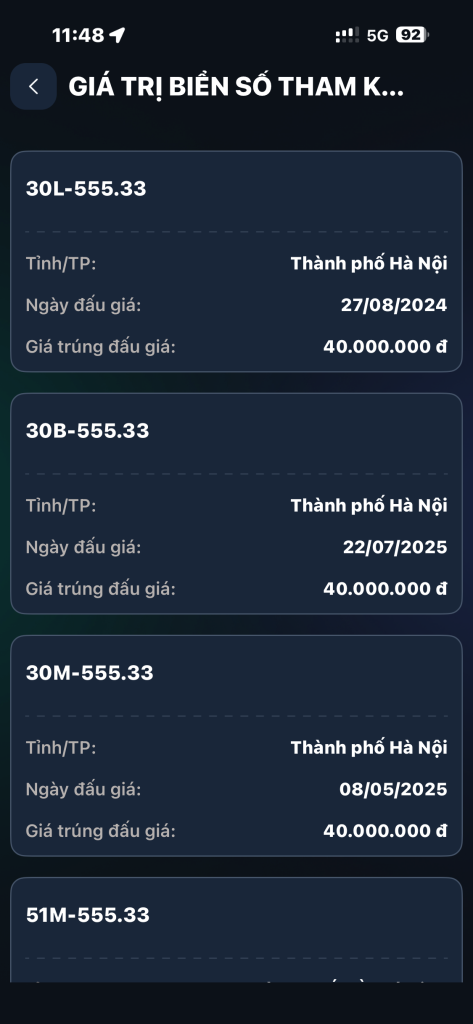Open the 30B-555.33 plate card
Screen dimensions: 473x1024
tap(236, 504)
